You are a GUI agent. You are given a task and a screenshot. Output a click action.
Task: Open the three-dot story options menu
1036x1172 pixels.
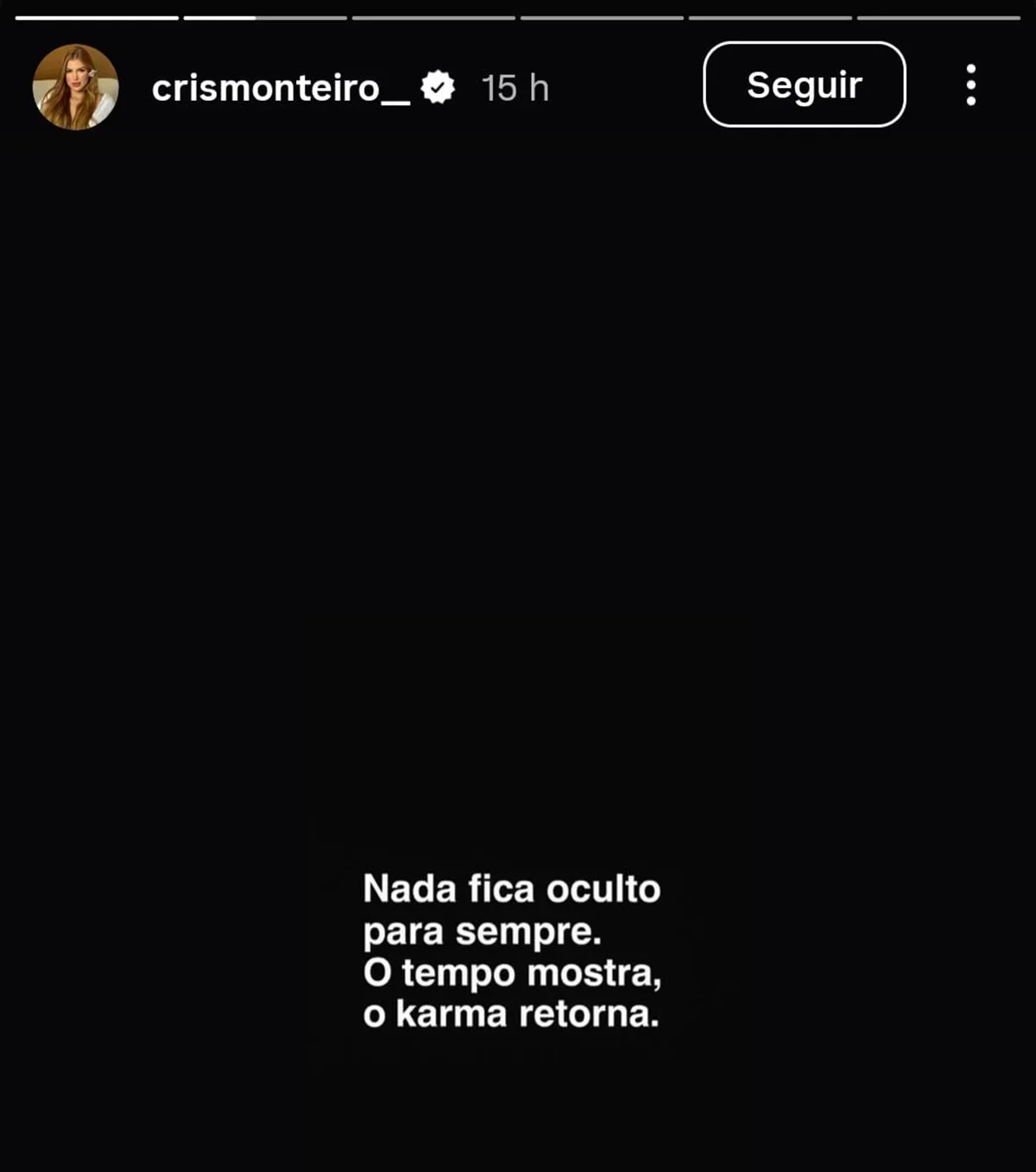971,85
